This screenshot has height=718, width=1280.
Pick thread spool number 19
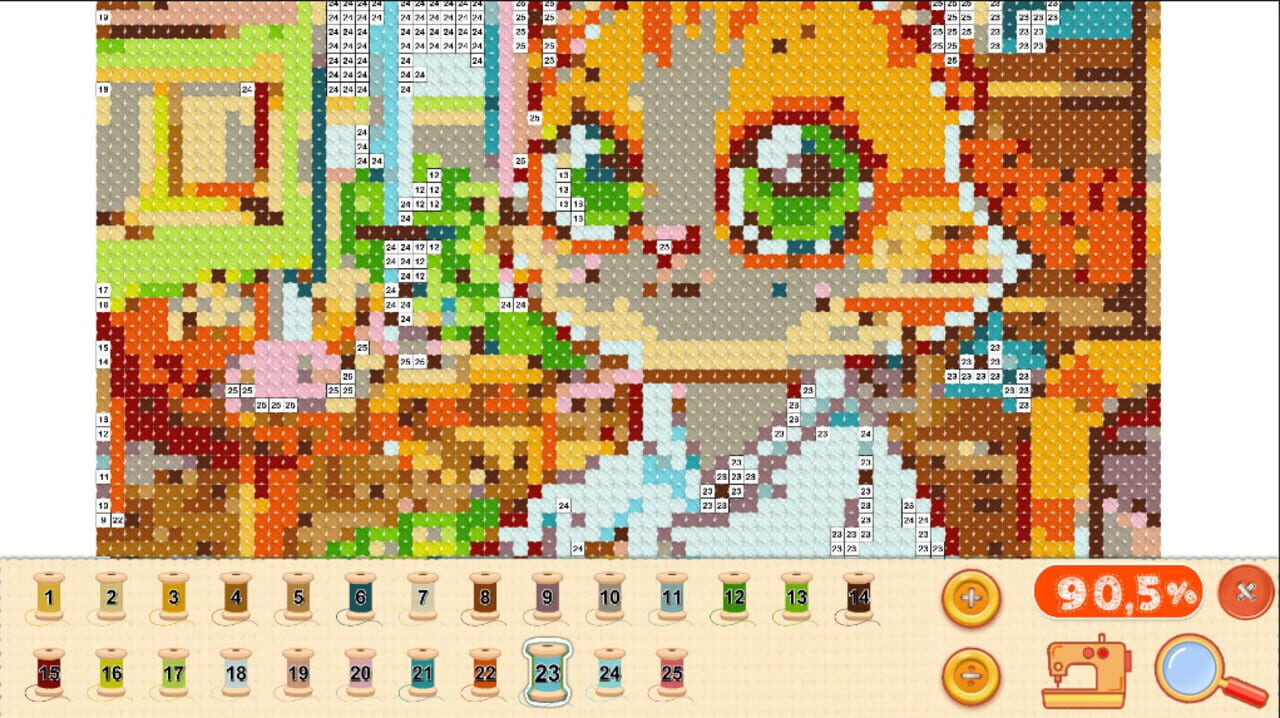(298, 673)
